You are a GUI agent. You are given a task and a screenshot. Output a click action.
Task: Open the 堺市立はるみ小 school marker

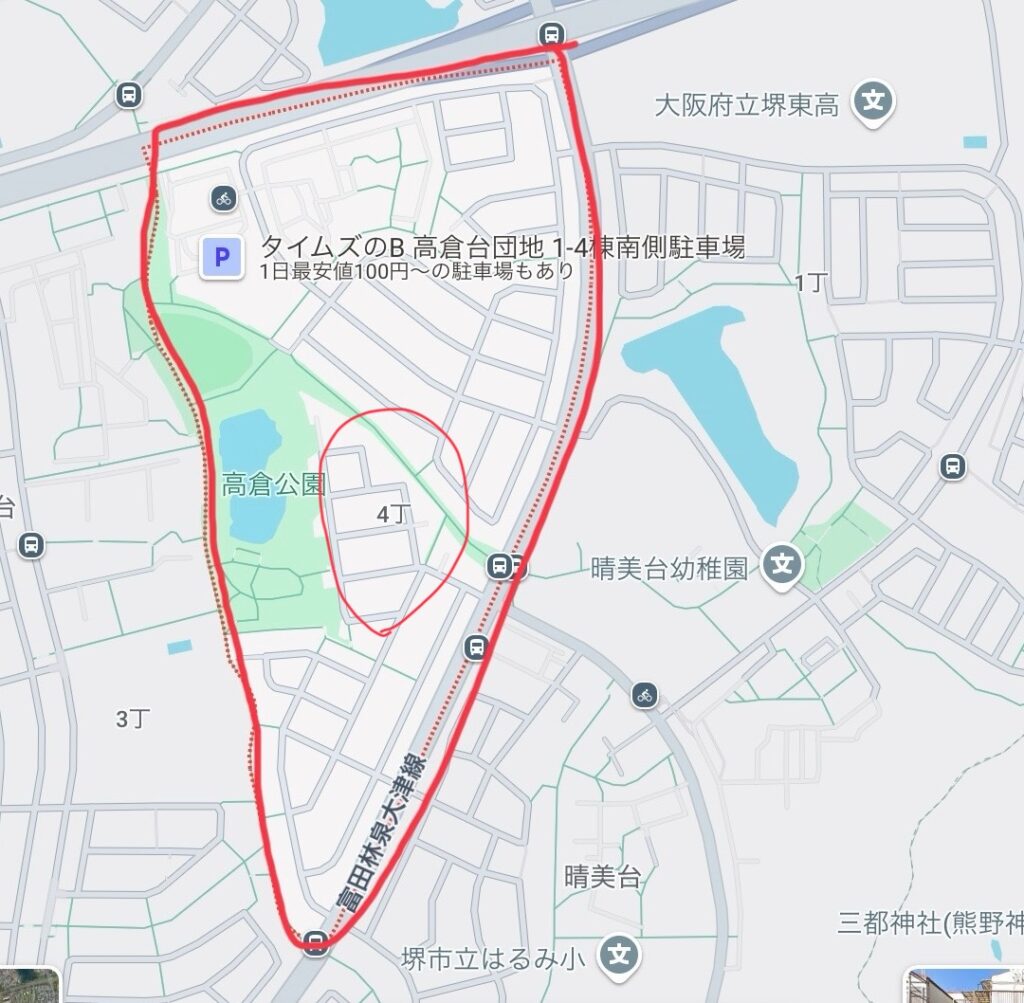click(x=620, y=957)
